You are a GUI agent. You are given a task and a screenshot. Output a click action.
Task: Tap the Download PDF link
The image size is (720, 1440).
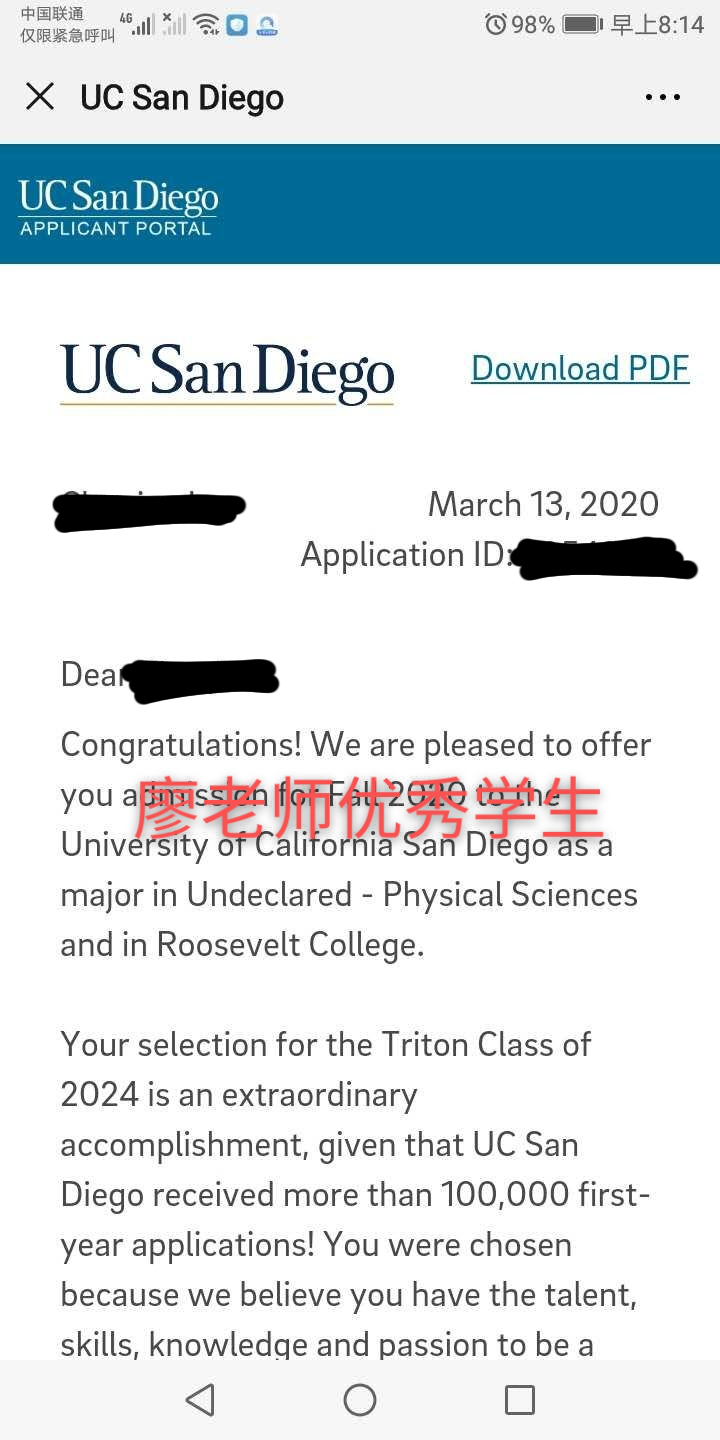click(580, 368)
